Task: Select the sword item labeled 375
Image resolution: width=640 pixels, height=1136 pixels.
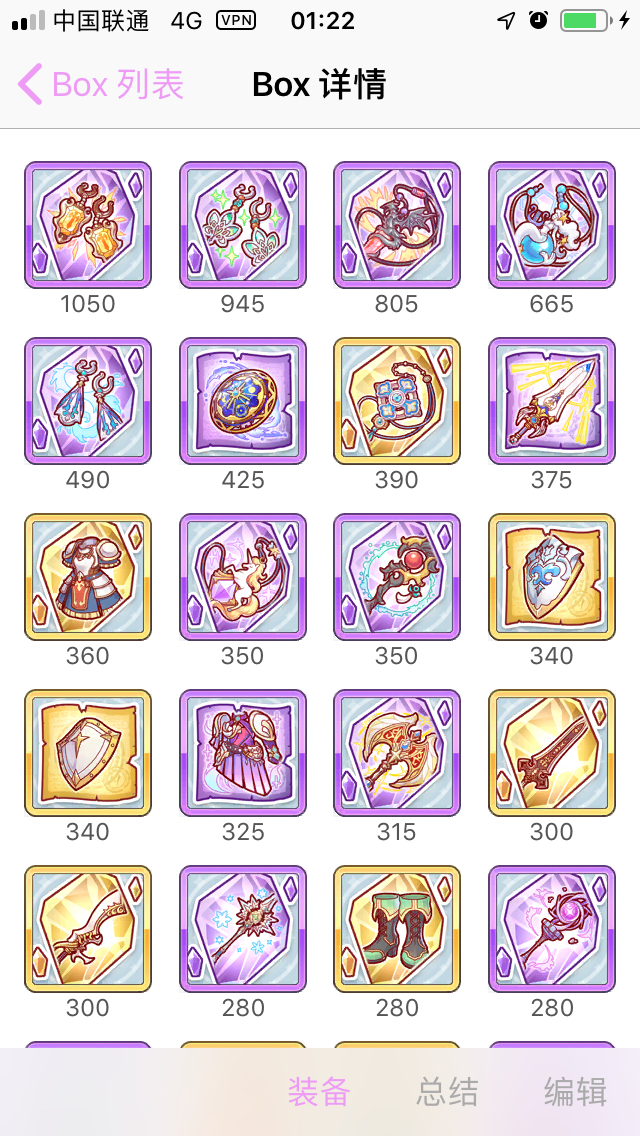Action: (552, 401)
